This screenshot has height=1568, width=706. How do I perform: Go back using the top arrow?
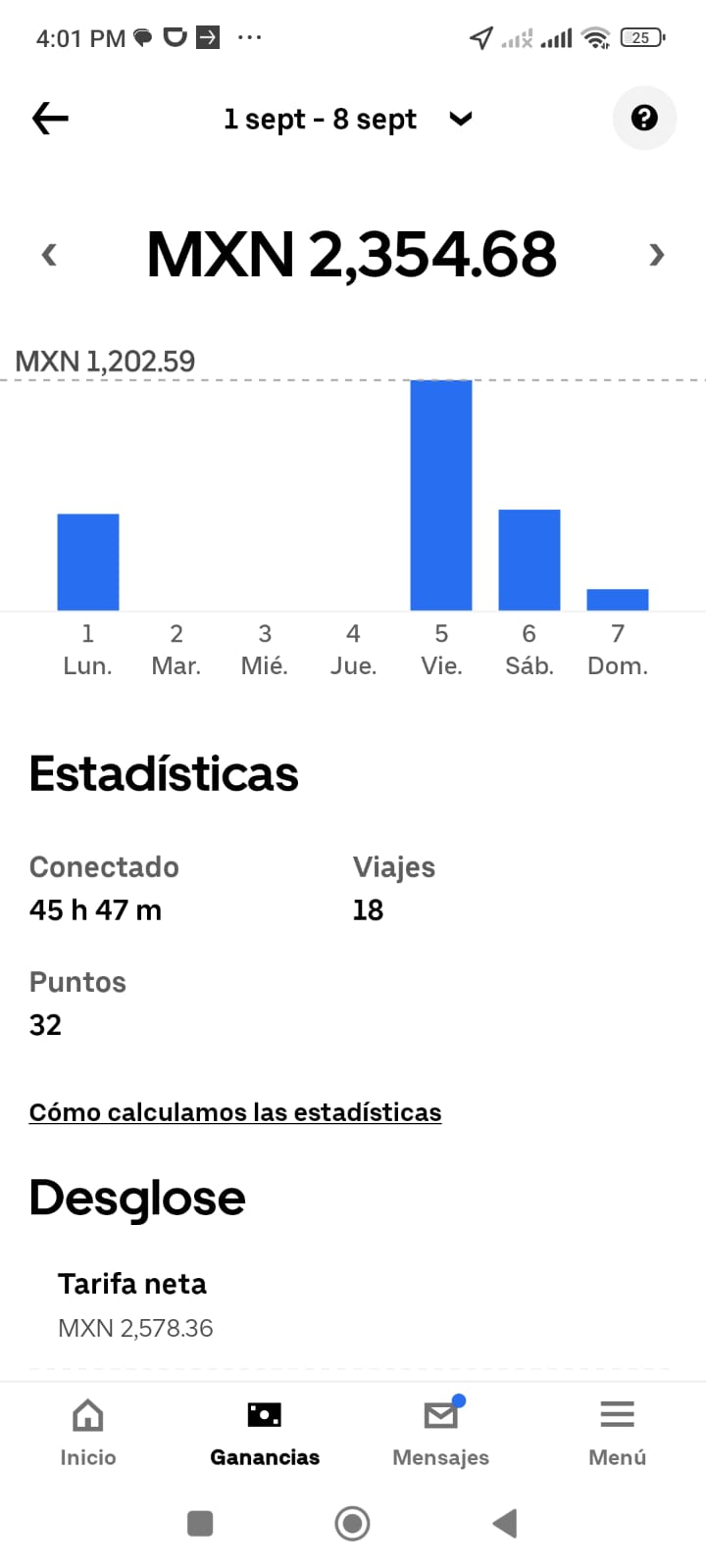(x=50, y=119)
